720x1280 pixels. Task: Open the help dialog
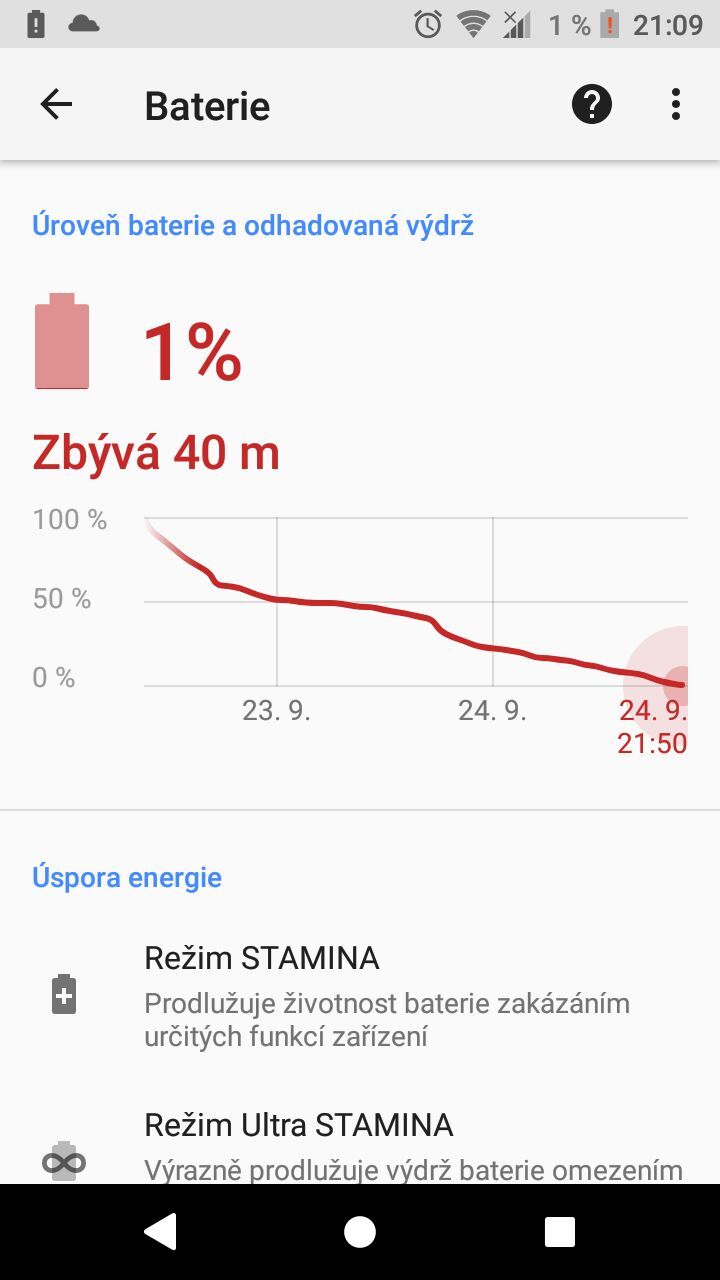coord(591,103)
